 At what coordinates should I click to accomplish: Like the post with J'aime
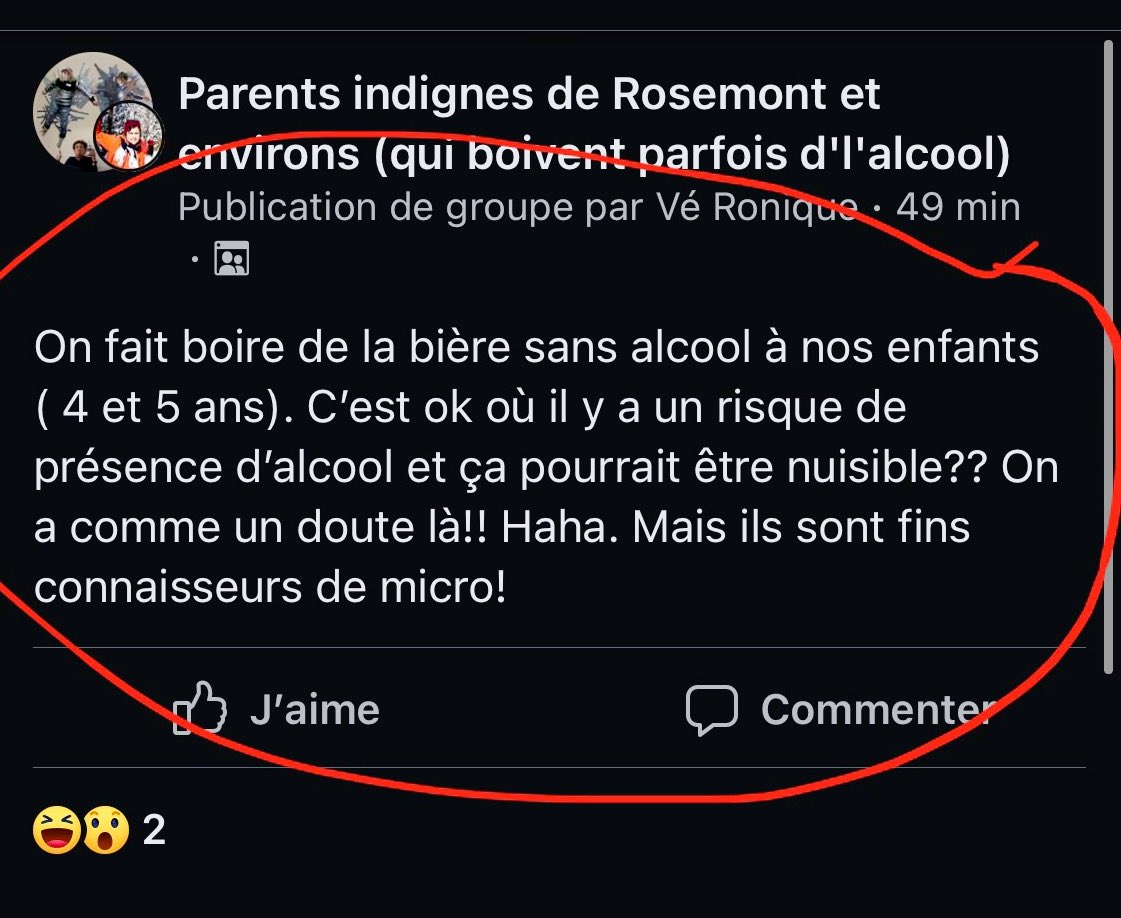tap(277, 709)
